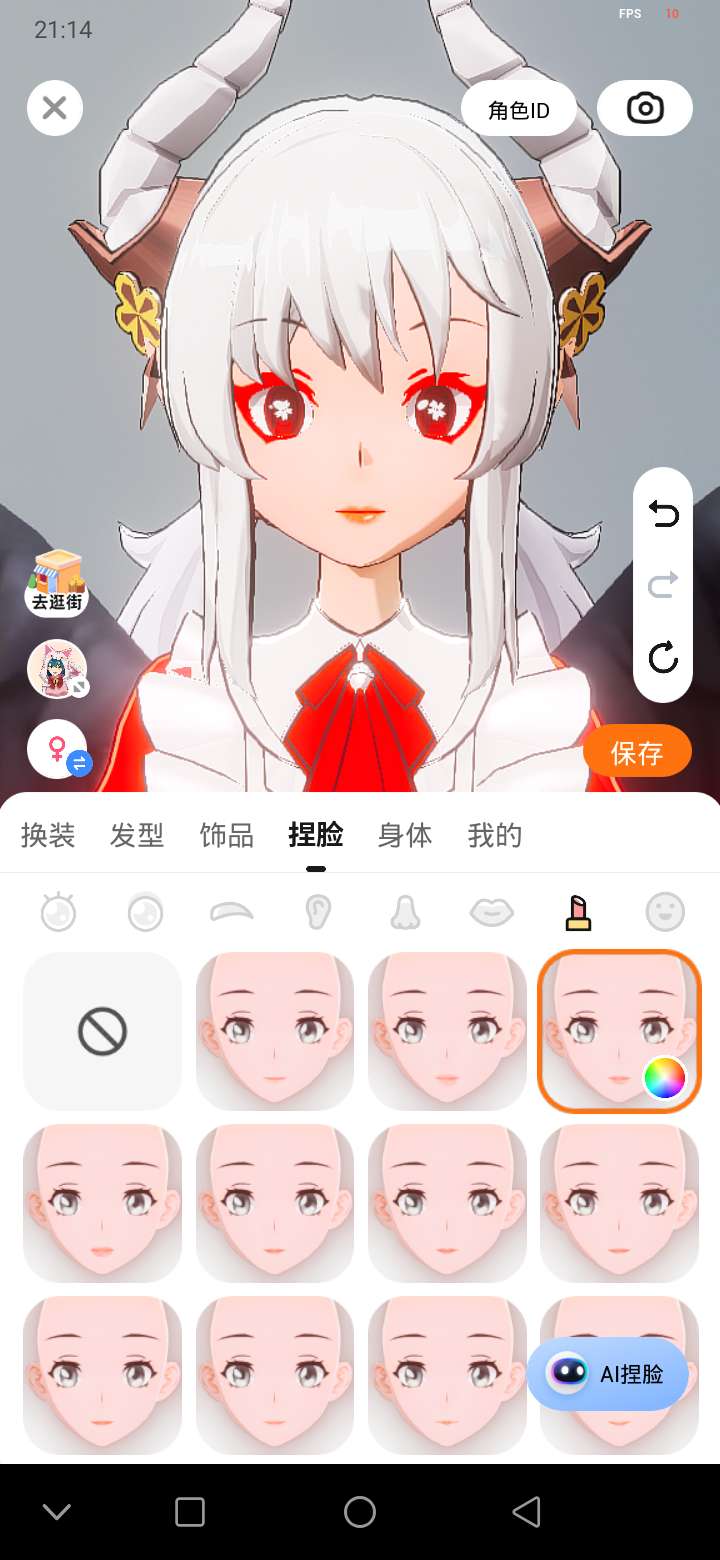Select the lips category icon
Image resolution: width=720 pixels, height=1560 pixels.
coord(492,911)
